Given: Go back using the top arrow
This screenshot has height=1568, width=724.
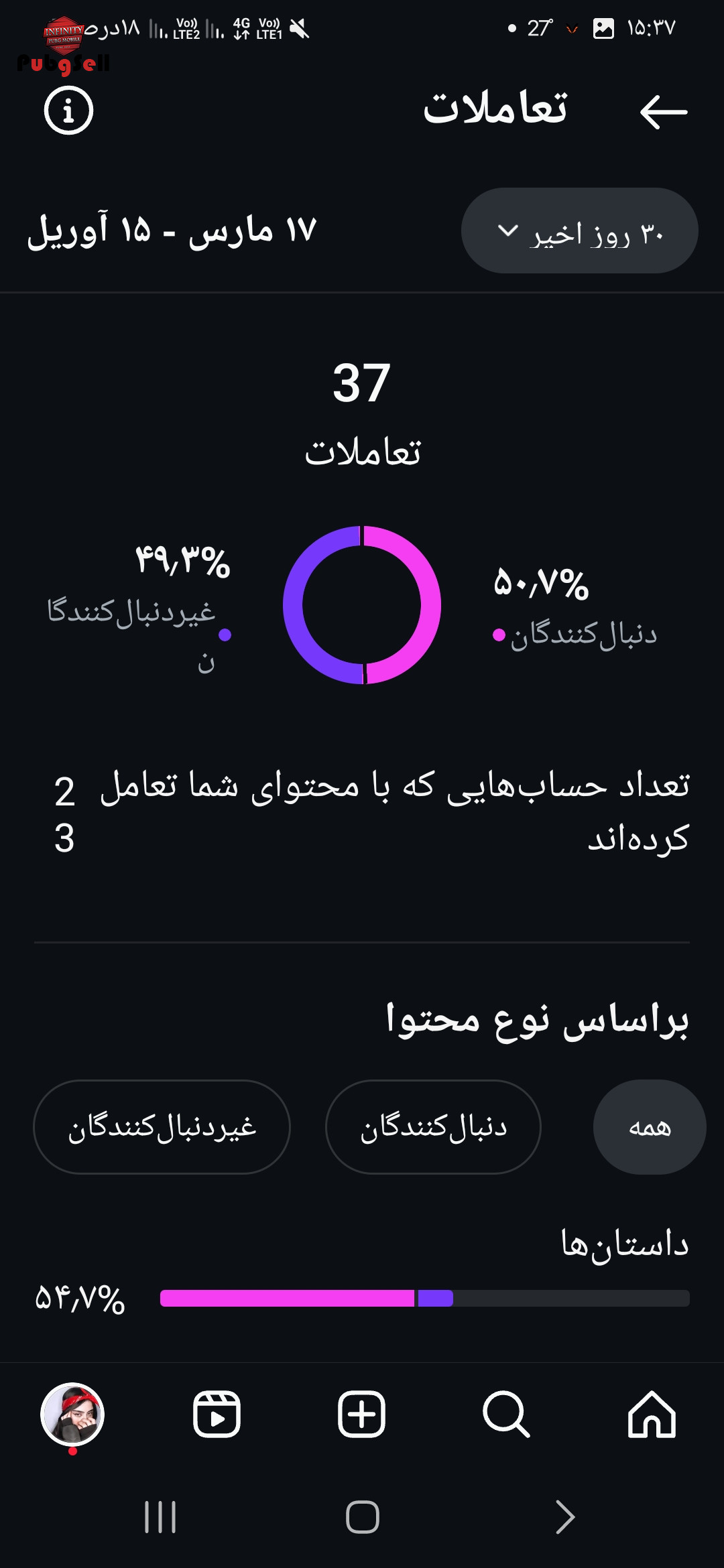Looking at the screenshot, I should tap(664, 111).
